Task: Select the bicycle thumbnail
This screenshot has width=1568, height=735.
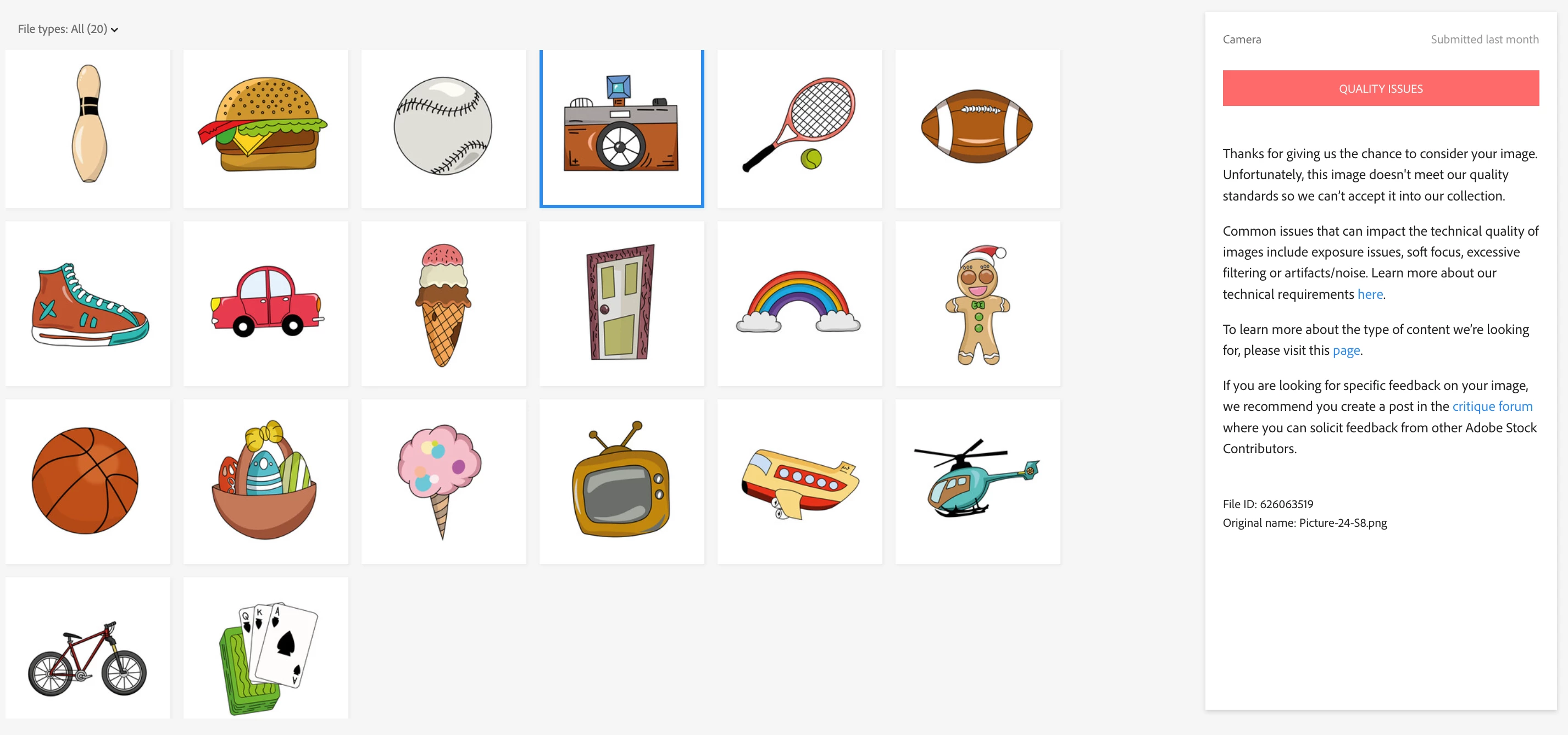Action: (x=88, y=648)
